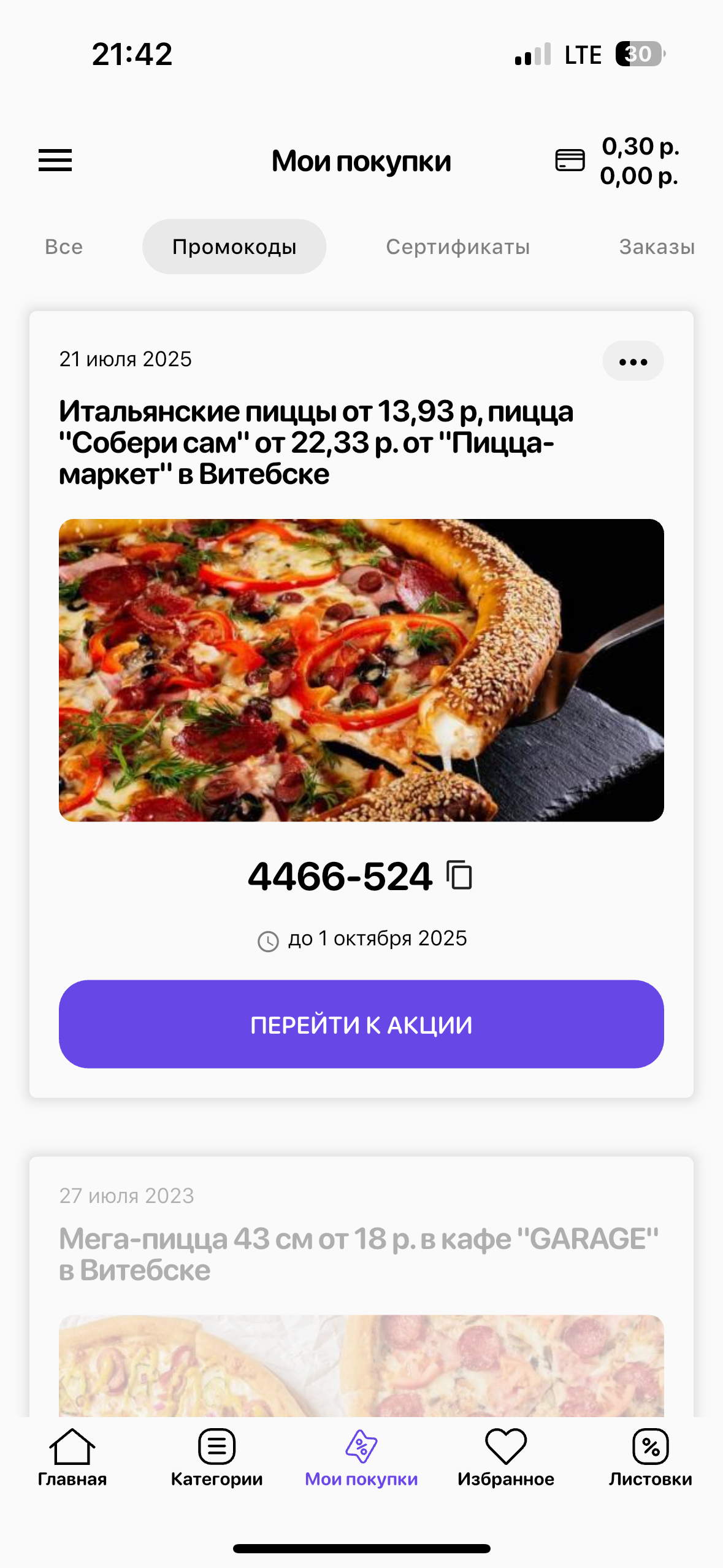Open the balance card showing 0,30 р.
The height and width of the screenshot is (1568, 723).
(617, 161)
